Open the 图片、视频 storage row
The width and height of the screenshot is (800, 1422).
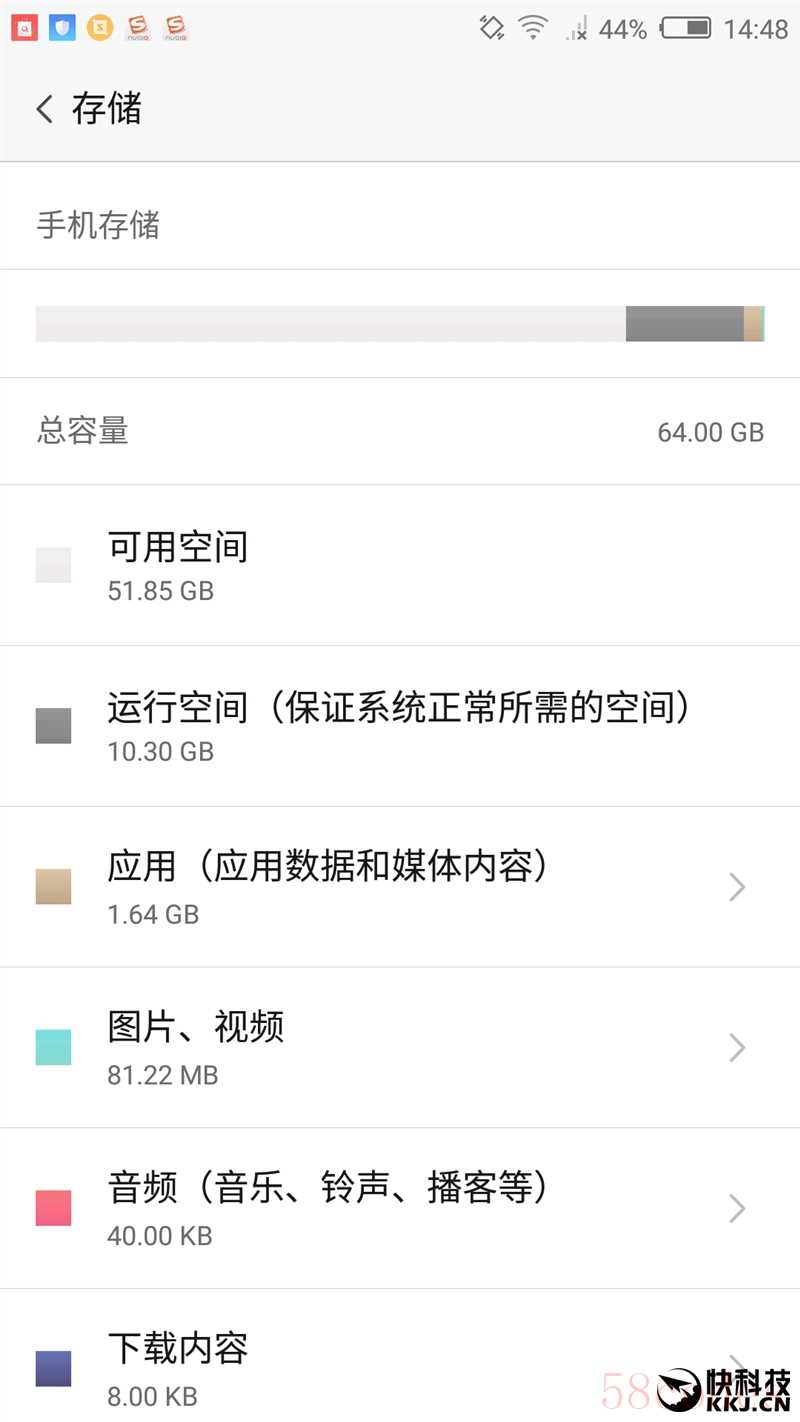point(400,1047)
